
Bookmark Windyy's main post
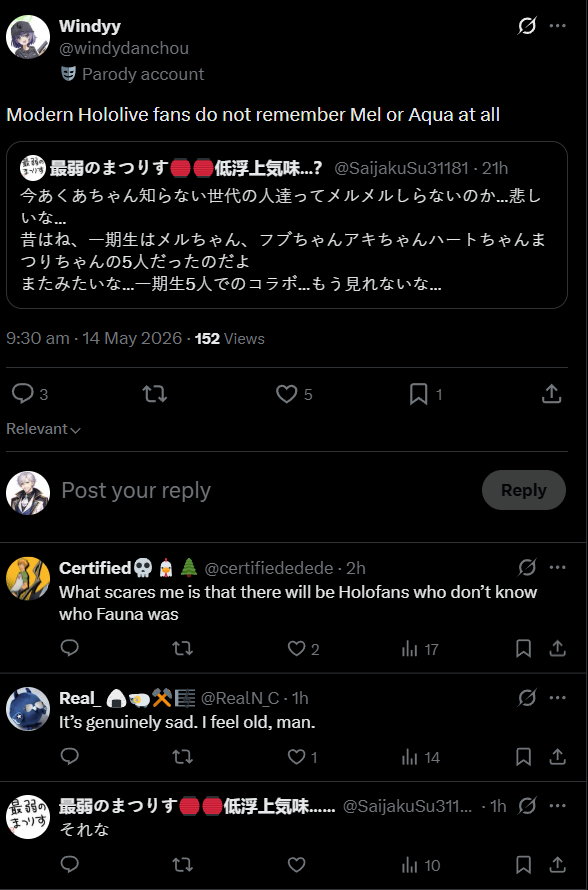click(x=418, y=394)
